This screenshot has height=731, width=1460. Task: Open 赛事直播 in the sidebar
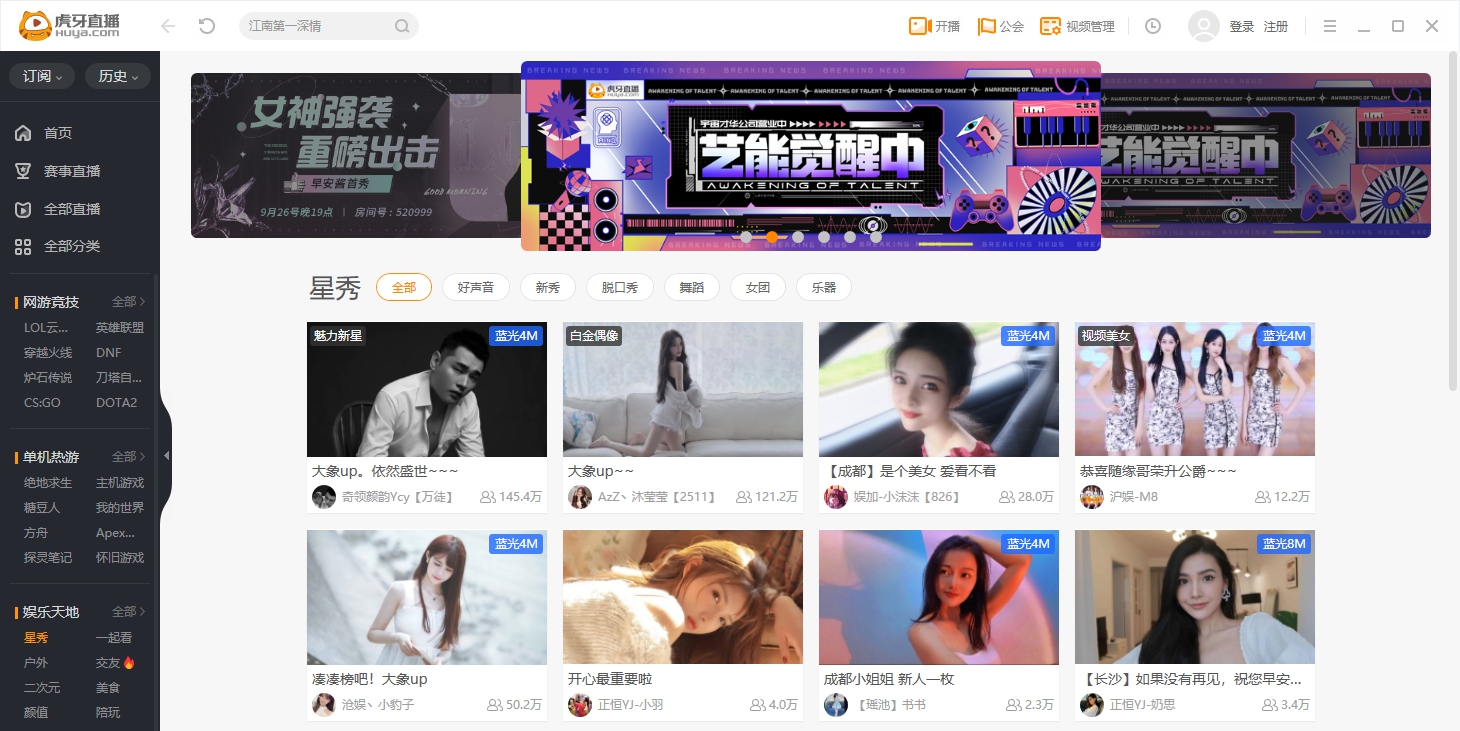pyautogui.click(x=72, y=171)
